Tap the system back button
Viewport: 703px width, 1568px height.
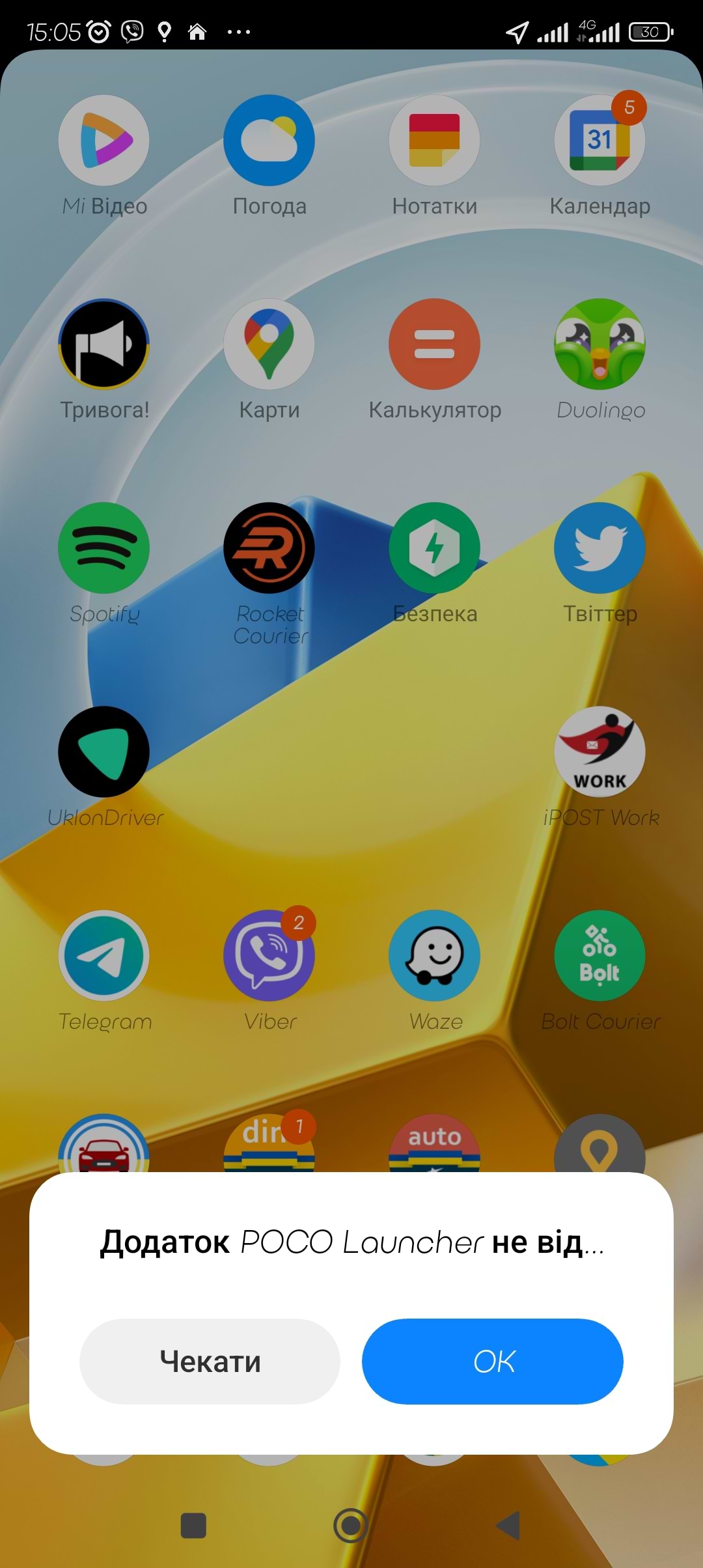click(508, 1525)
